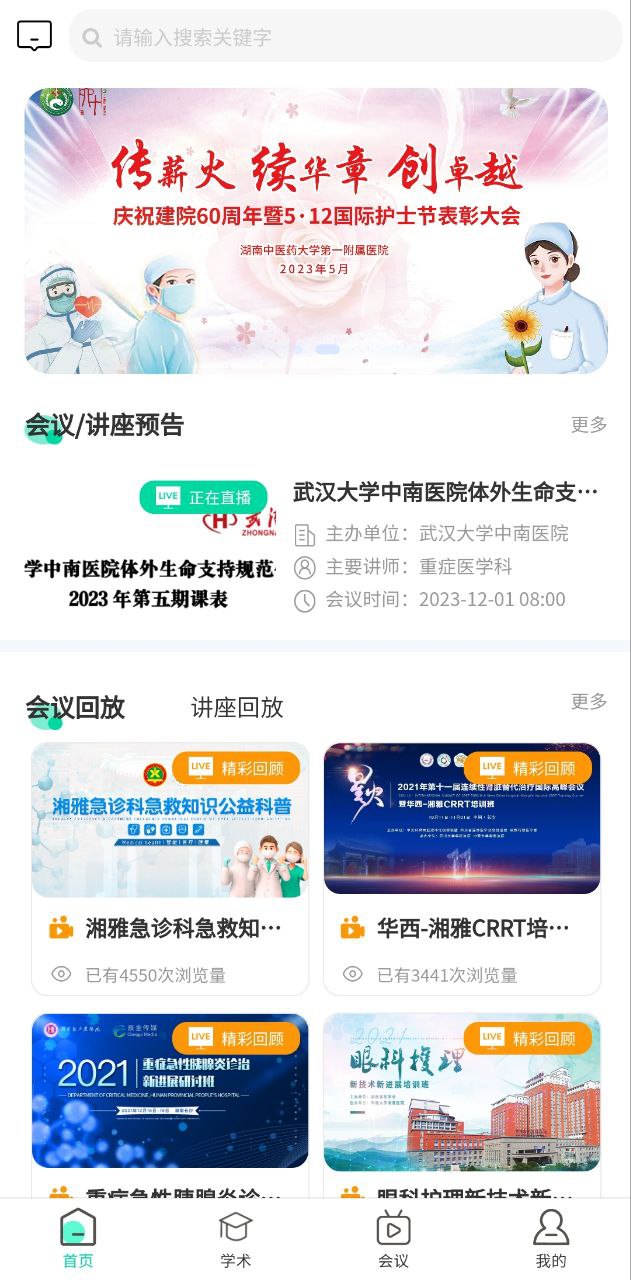Switch to the 学术 tab
The image size is (631, 1280).
coord(236,1240)
